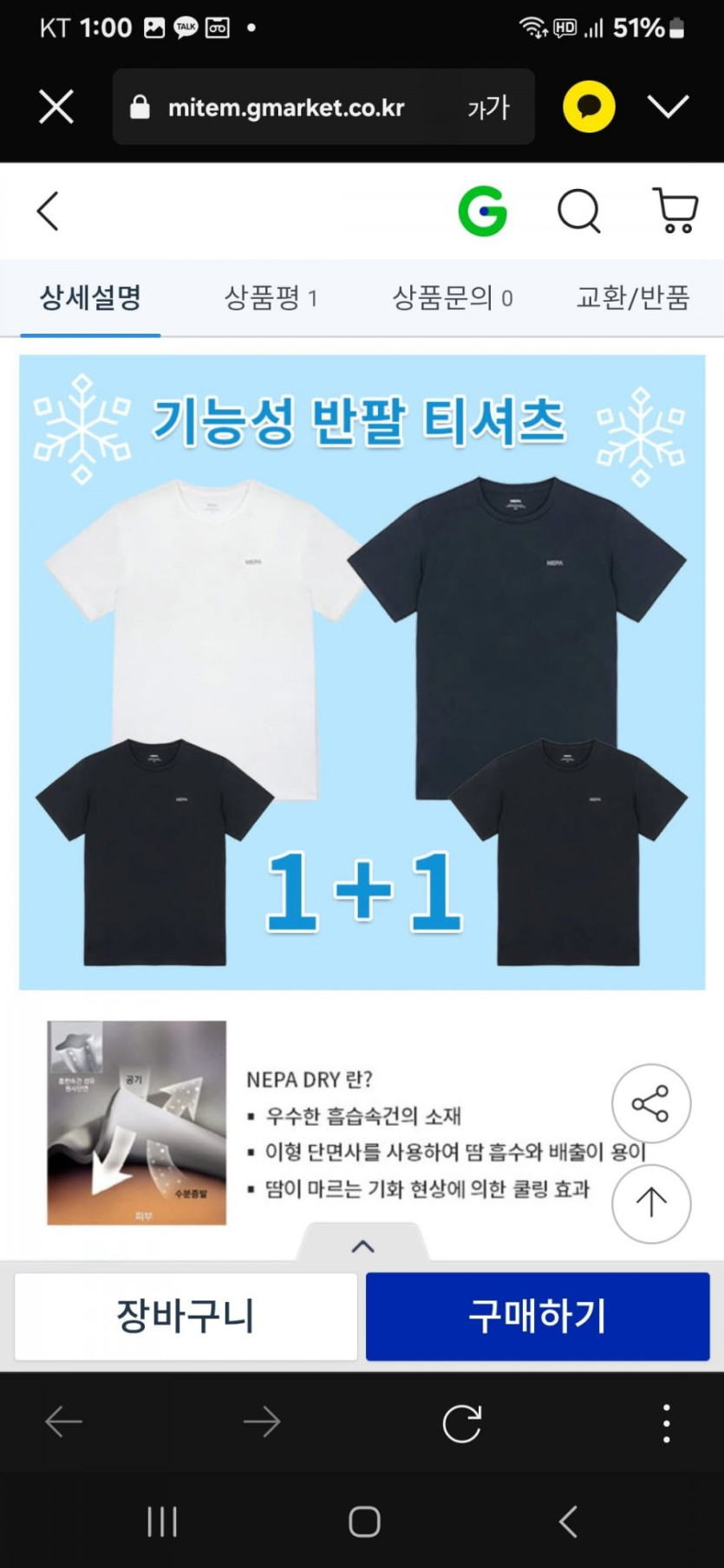Open the shopping cart icon
Screen dimensions: 724x1568
tap(675, 211)
